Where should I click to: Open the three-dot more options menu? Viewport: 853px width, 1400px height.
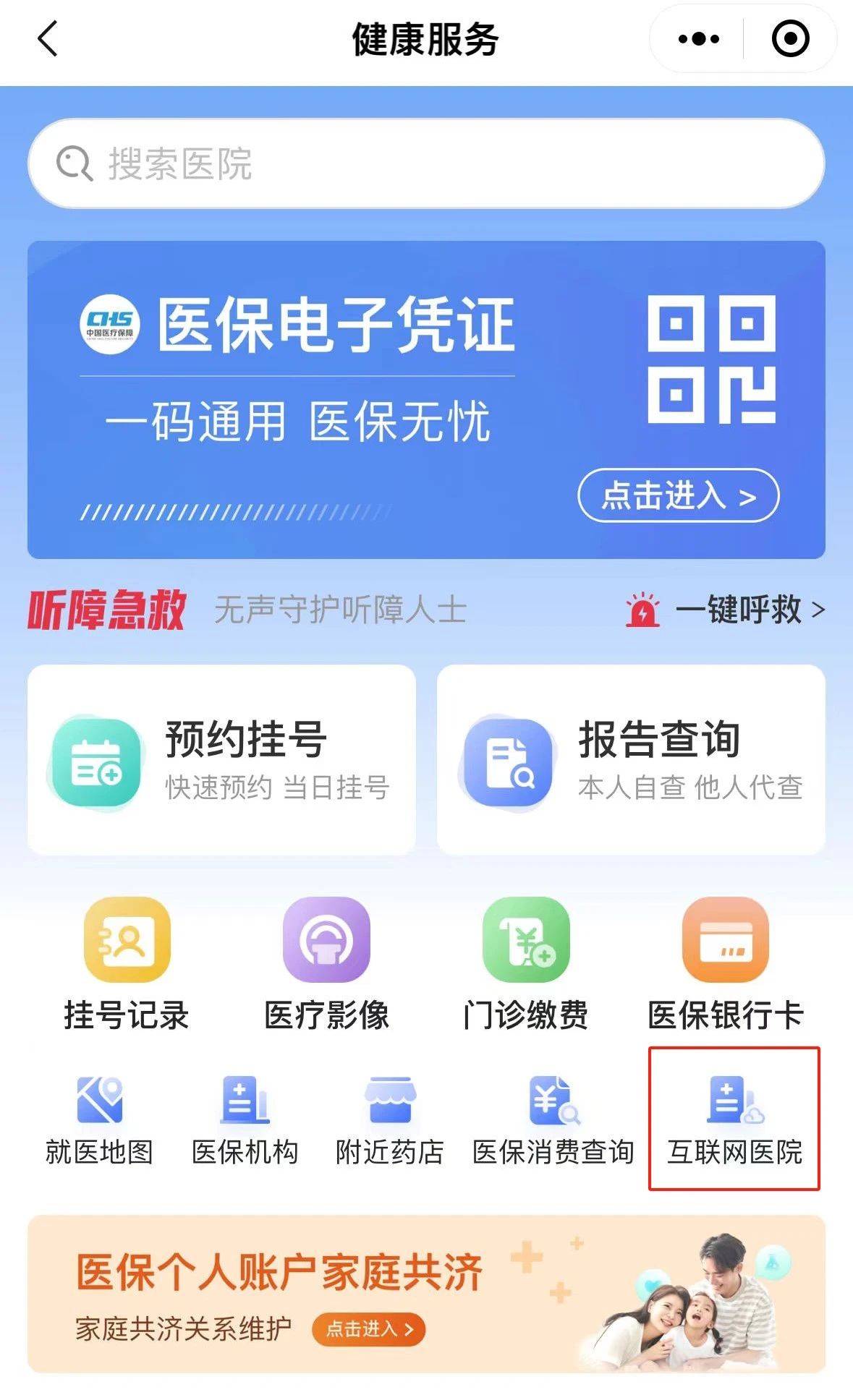pos(698,39)
